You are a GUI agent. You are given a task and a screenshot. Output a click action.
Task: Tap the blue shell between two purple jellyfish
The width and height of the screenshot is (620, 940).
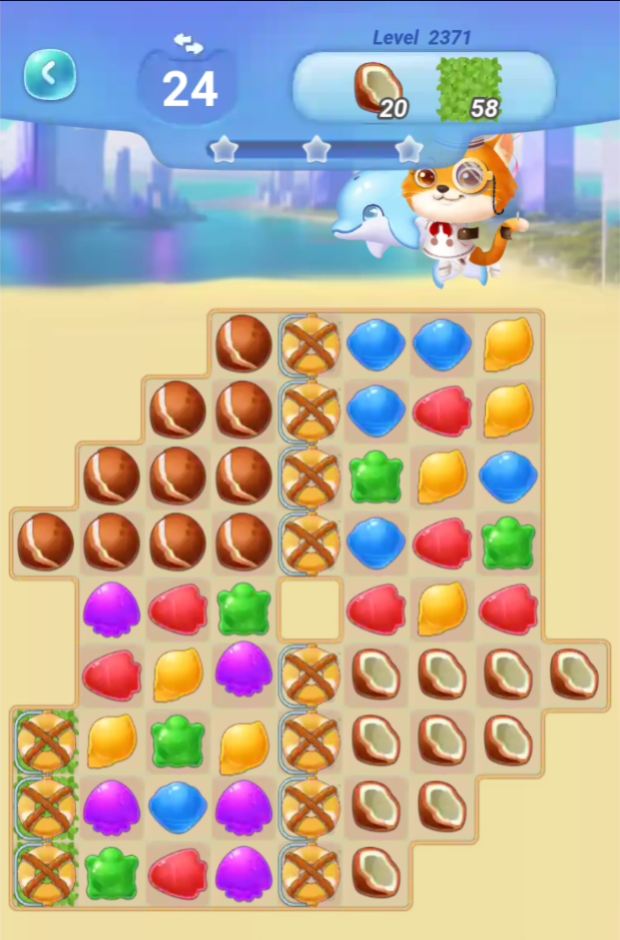pos(177,807)
